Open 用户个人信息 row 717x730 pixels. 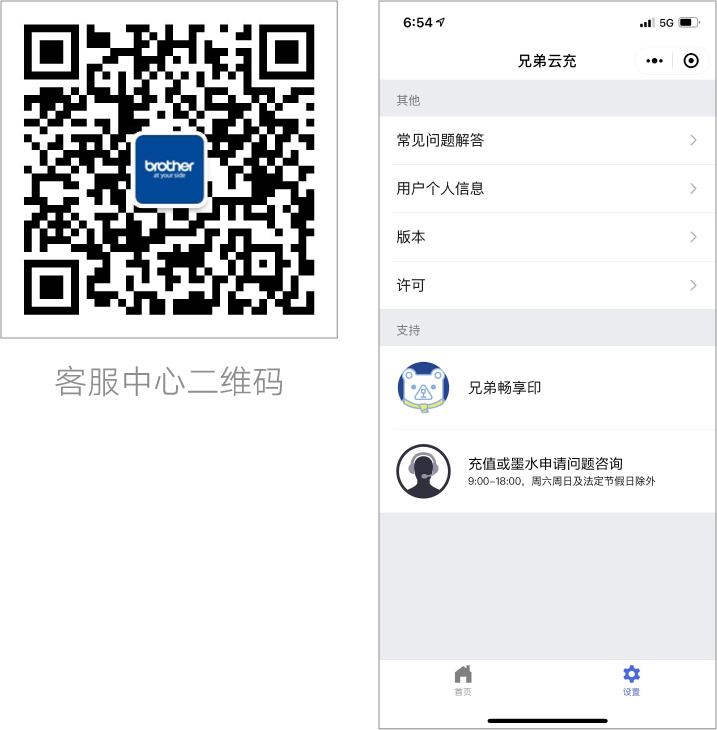[x=547, y=188]
